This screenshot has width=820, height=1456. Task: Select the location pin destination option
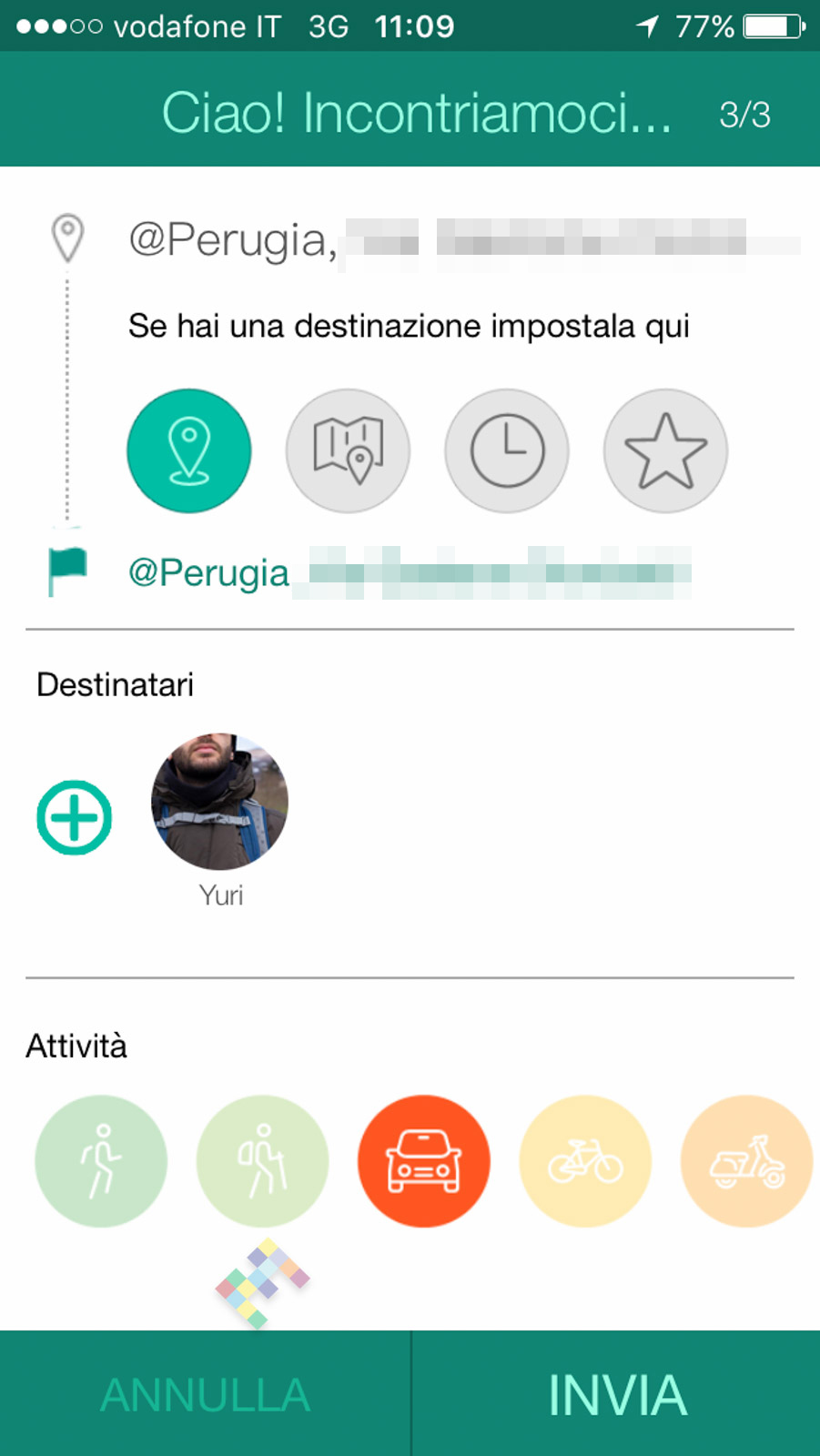tap(189, 450)
